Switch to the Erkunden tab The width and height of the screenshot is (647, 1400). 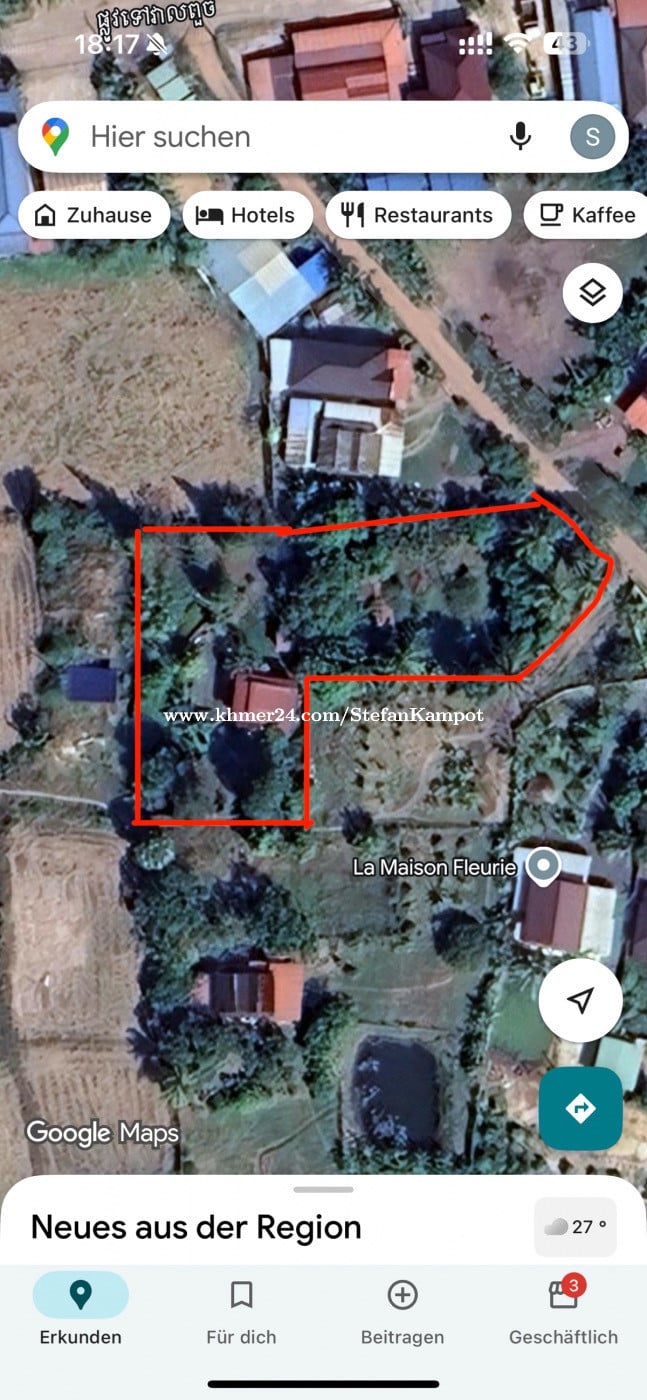81,1310
